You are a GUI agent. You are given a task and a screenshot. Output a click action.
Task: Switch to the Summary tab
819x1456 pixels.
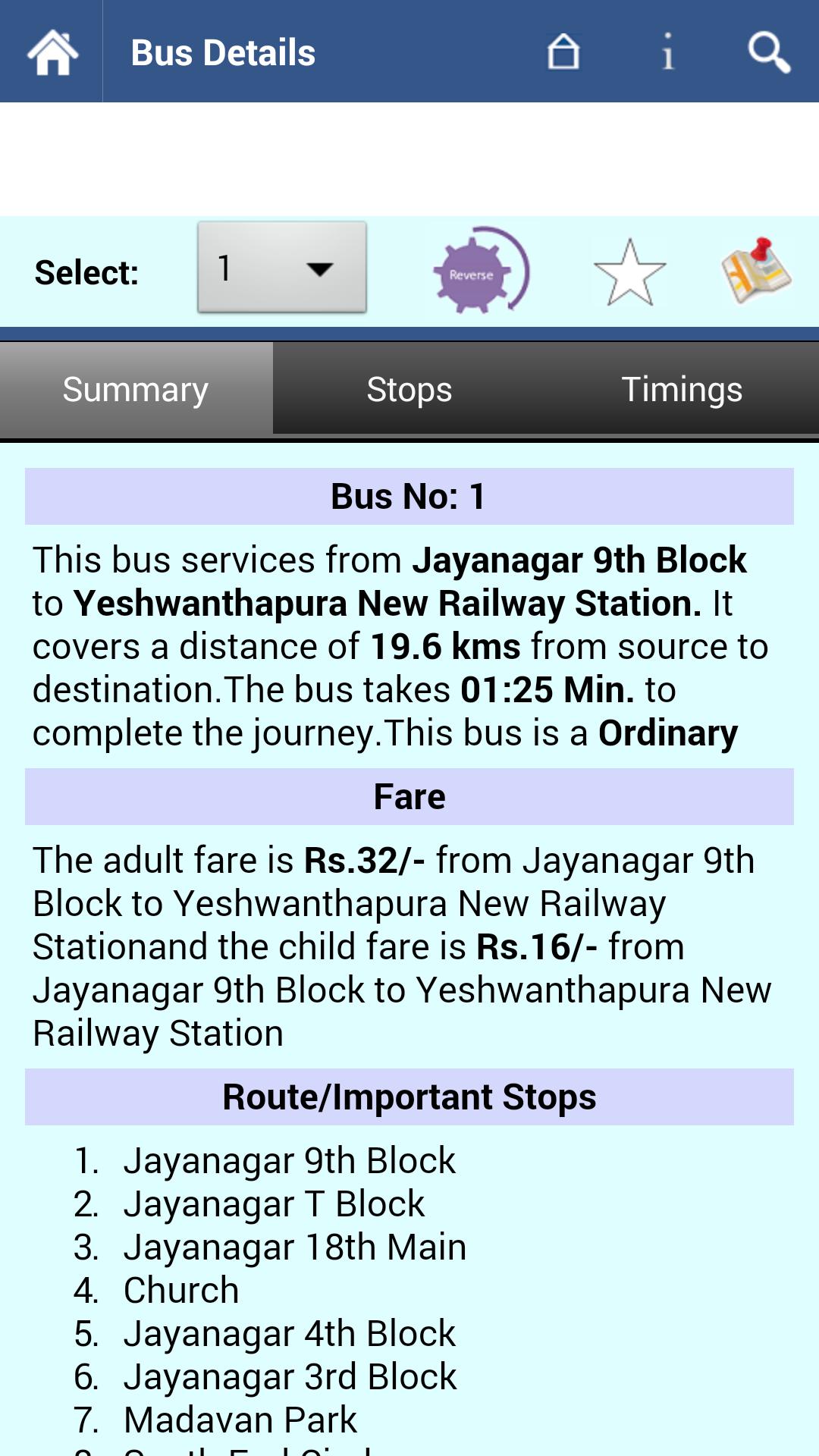[x=136, y=390]
